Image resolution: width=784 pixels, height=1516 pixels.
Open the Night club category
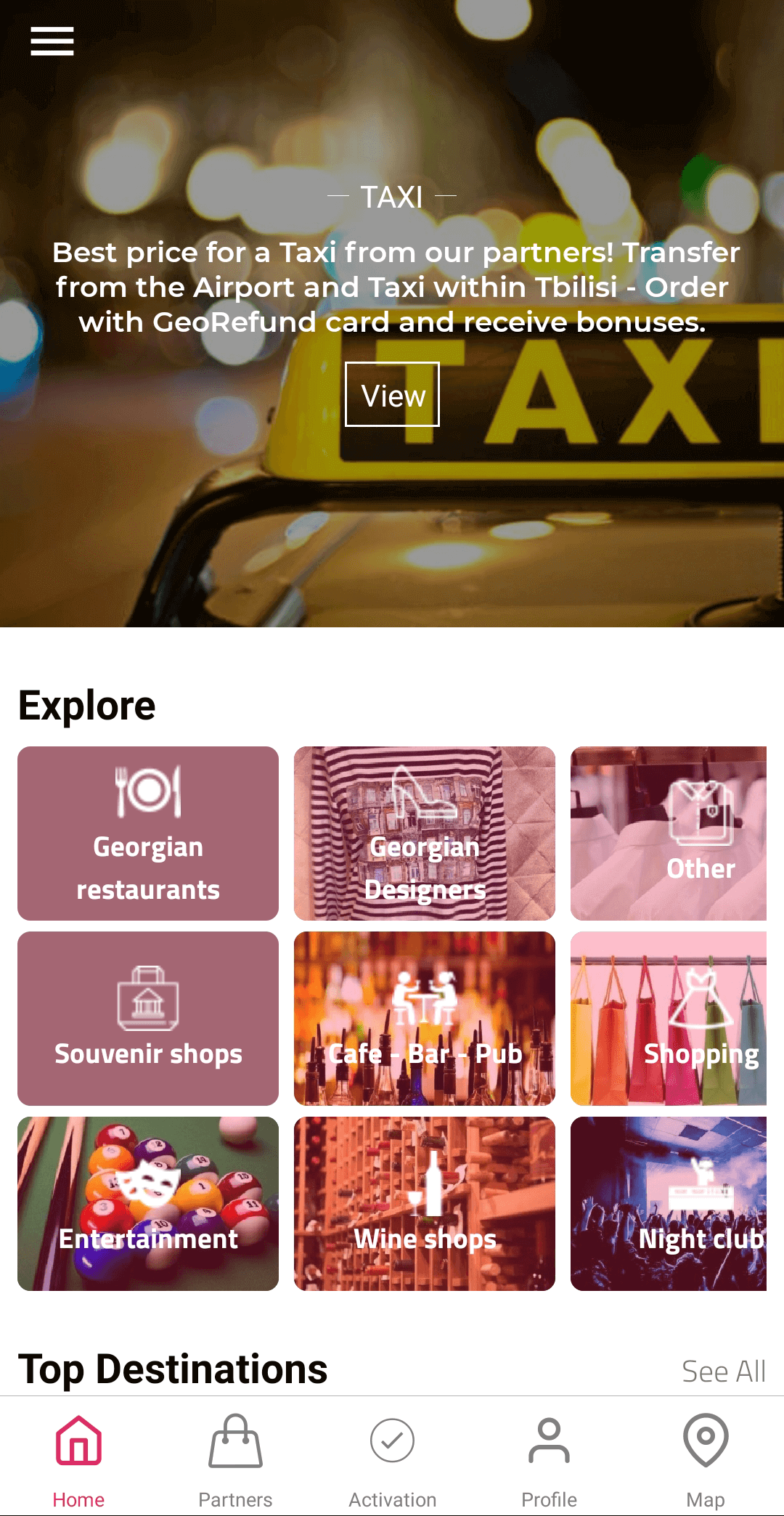(669, 1204)
